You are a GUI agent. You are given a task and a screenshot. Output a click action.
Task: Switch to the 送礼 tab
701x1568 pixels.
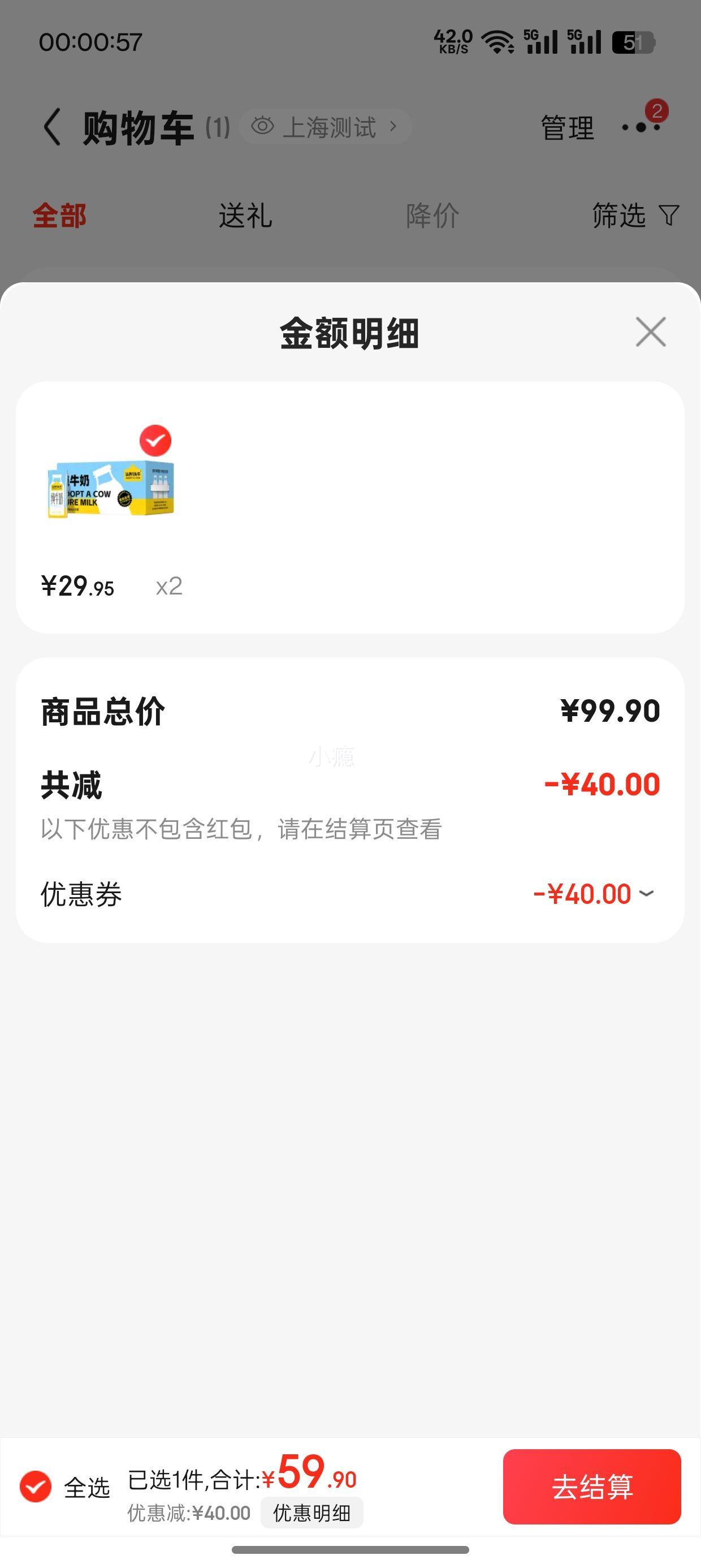click(x=245, y=216)
